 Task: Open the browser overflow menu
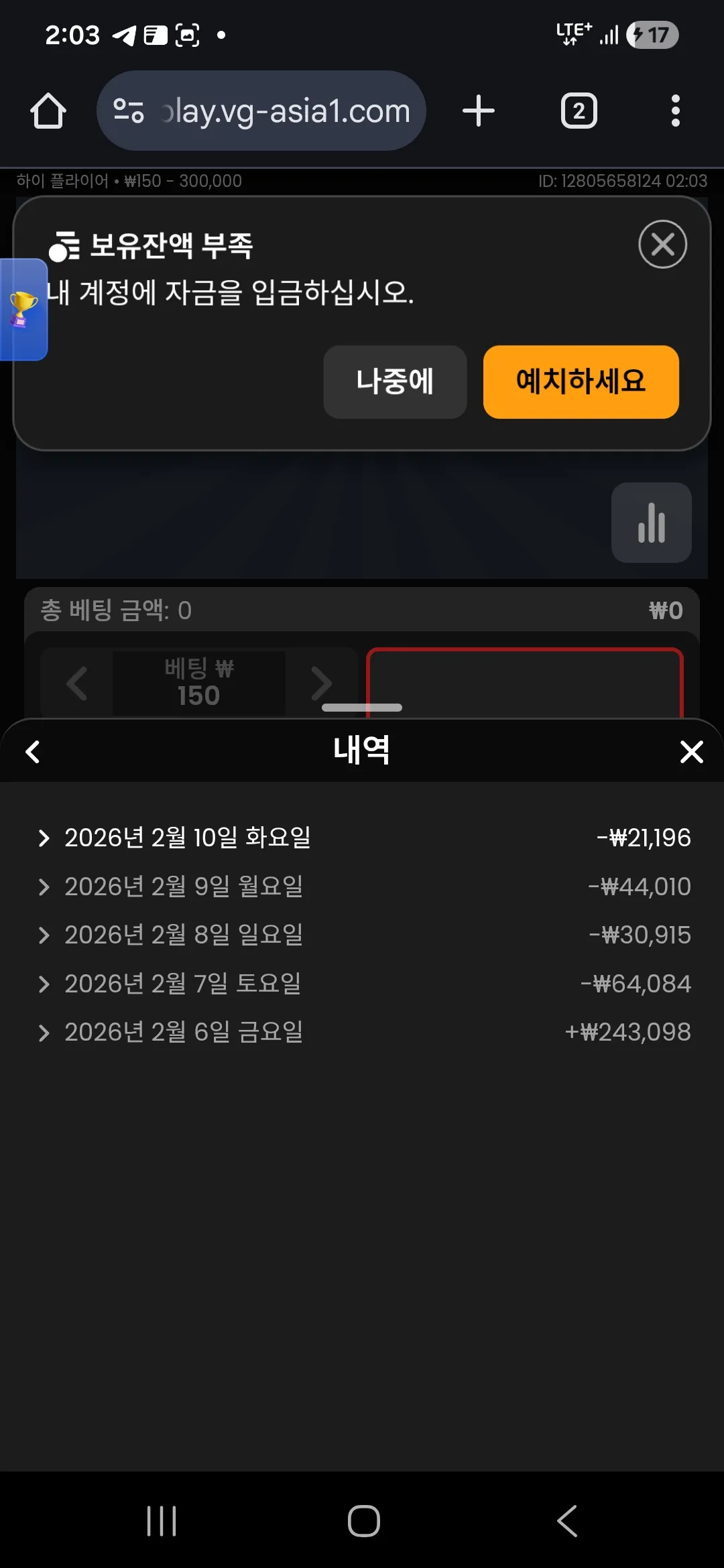click(x=675, y=111)
